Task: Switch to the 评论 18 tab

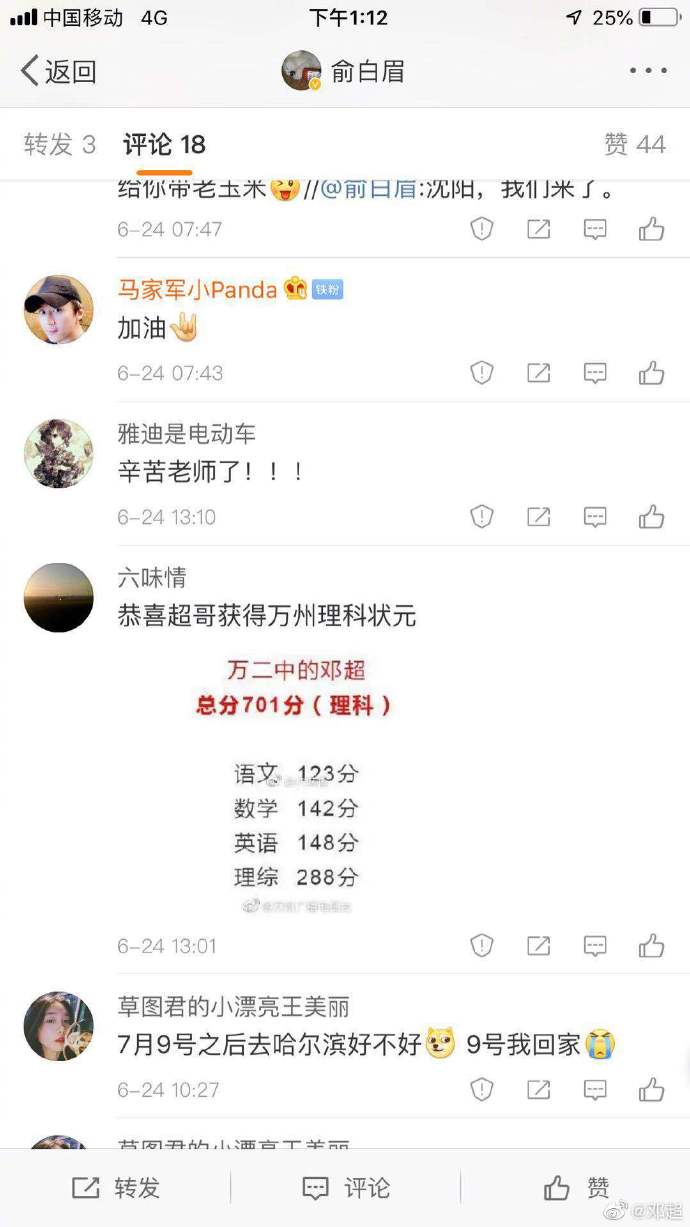Action: [164, 144]
